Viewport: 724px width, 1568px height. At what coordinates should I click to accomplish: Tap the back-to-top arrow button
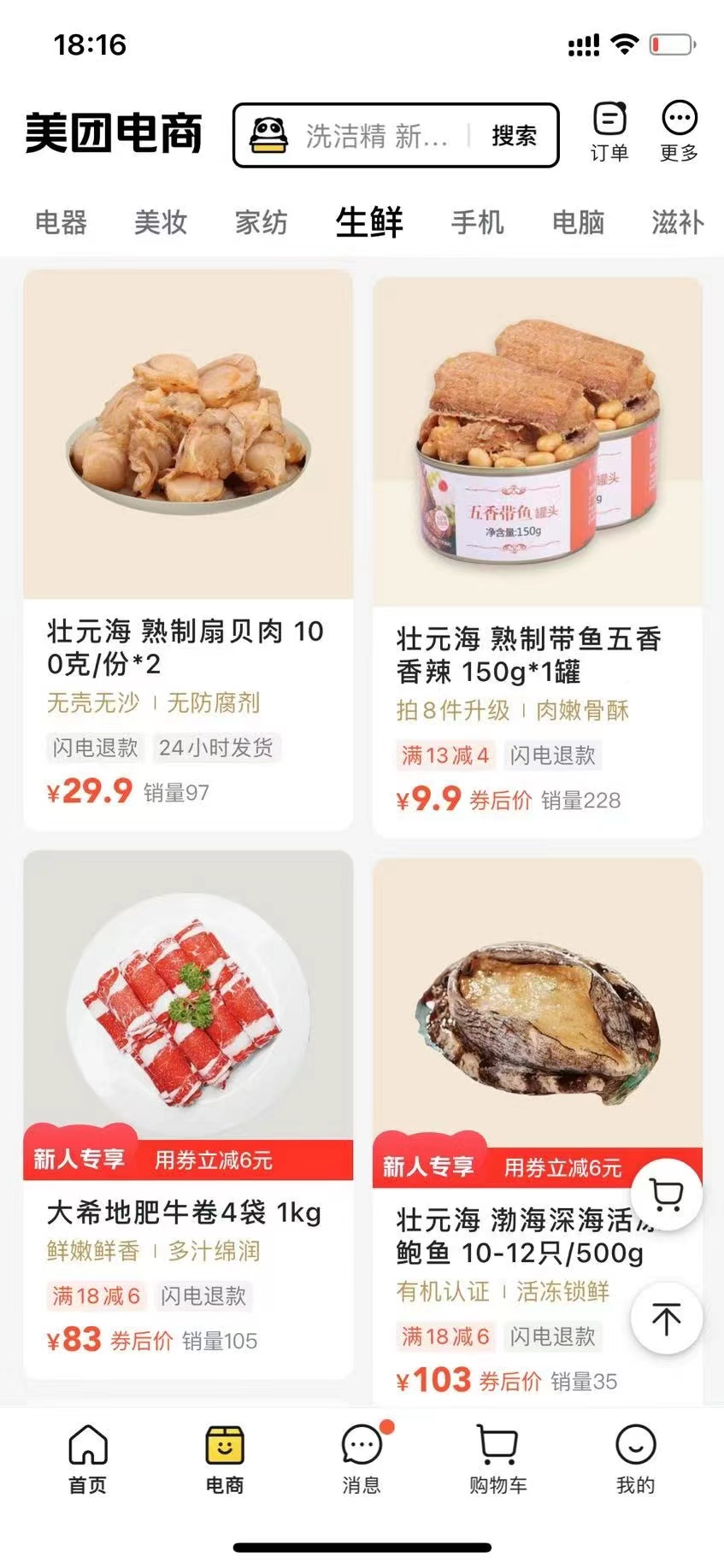click(667, 1318)
